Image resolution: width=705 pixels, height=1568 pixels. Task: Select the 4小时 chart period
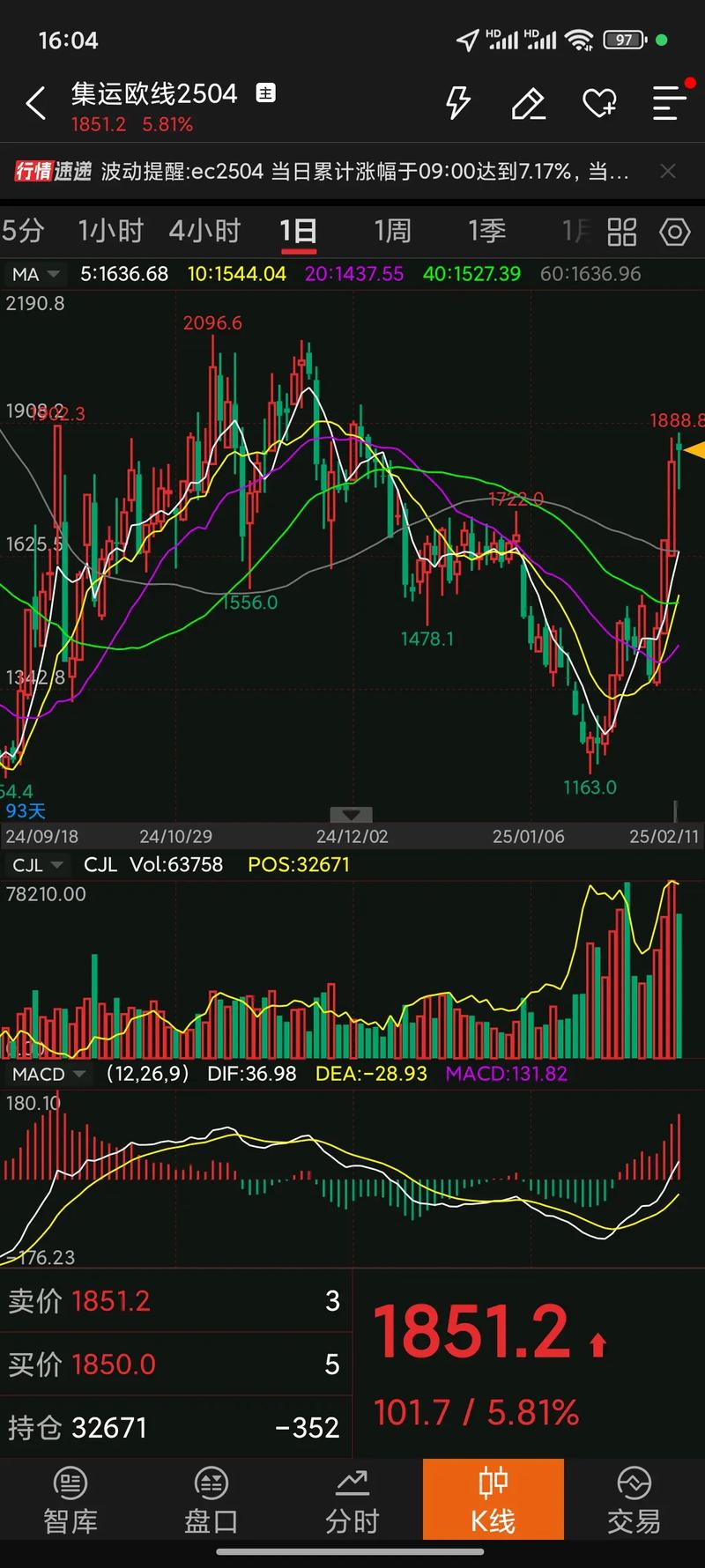click(x=204, y=231)
